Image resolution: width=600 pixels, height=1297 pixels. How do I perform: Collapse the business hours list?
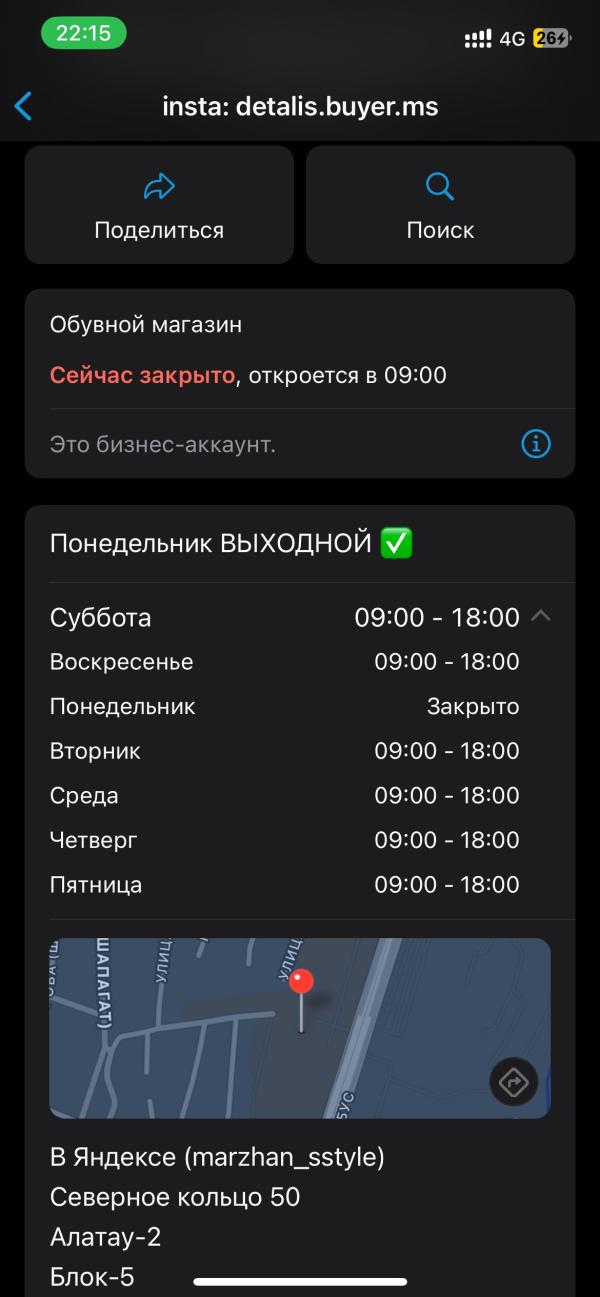540,616
